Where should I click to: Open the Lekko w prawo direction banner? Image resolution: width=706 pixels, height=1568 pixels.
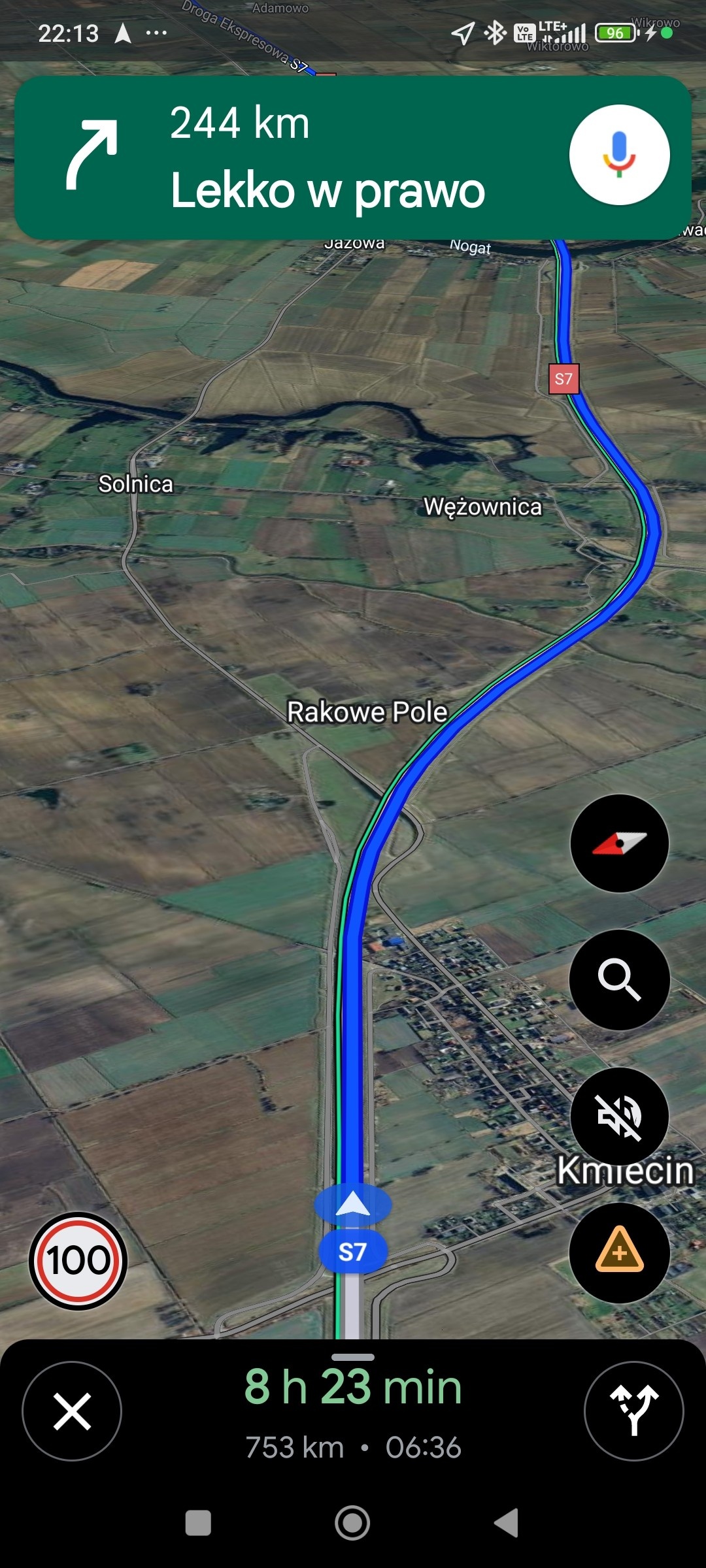[294, 158]
